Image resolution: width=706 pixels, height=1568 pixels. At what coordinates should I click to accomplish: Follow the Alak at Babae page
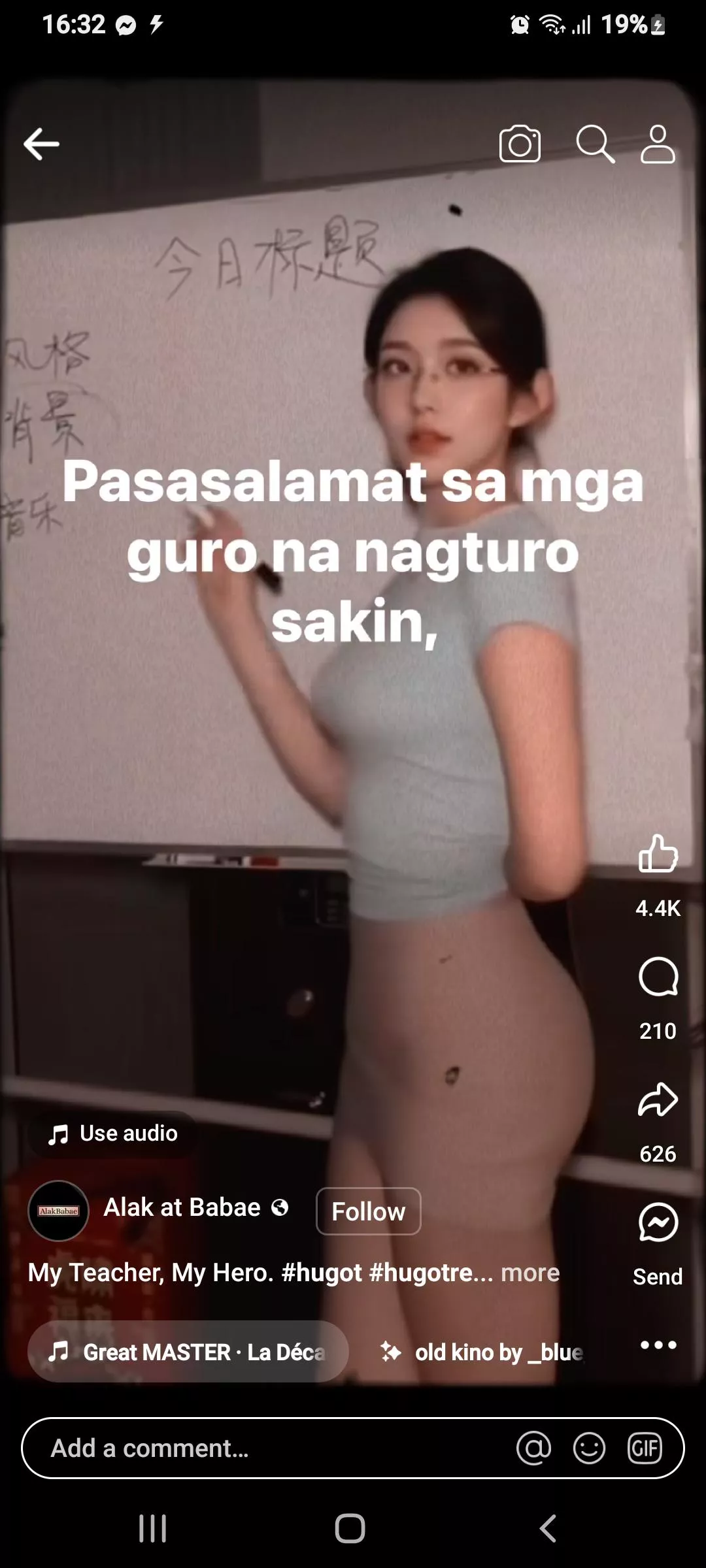click(368, 1211)
